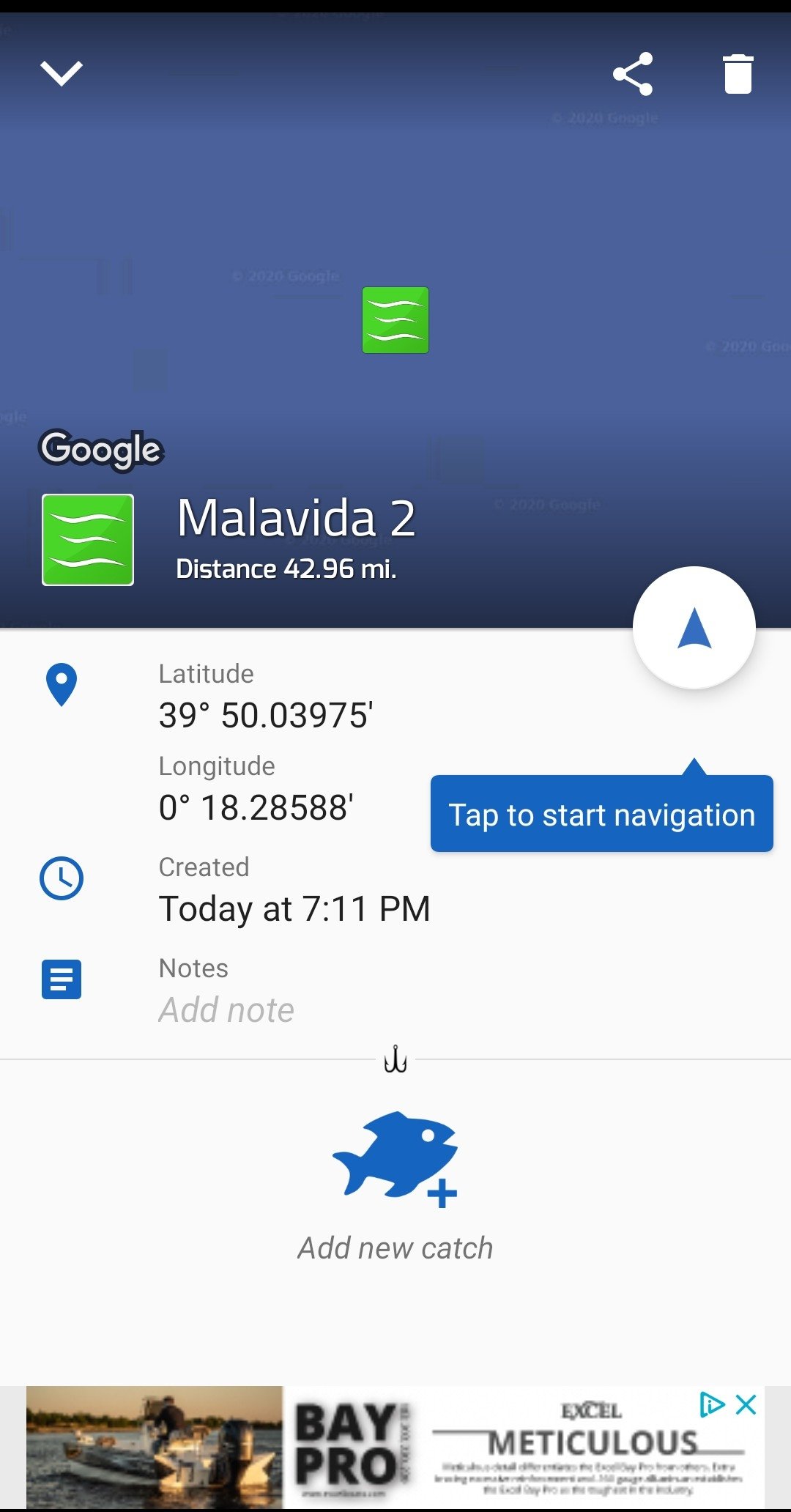
Task: Start navigation with the arrow button
Action: pos(694,628)
